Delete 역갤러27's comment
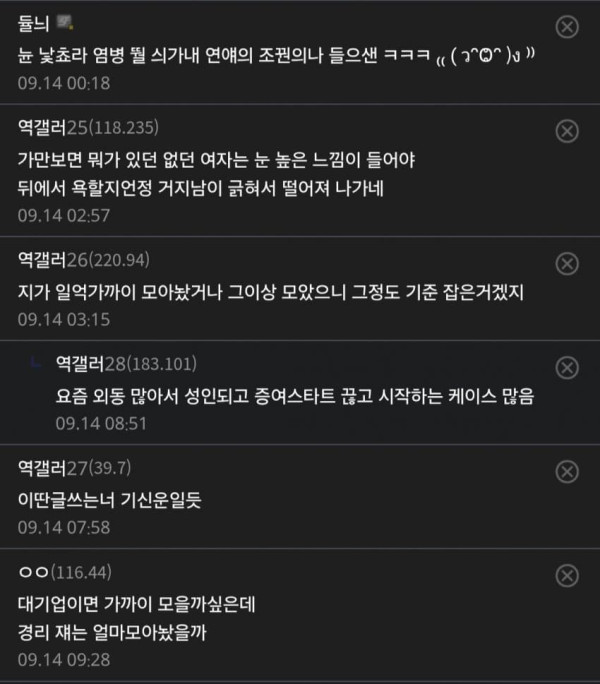Screen dimensions: 600x684 coord(567,472)
